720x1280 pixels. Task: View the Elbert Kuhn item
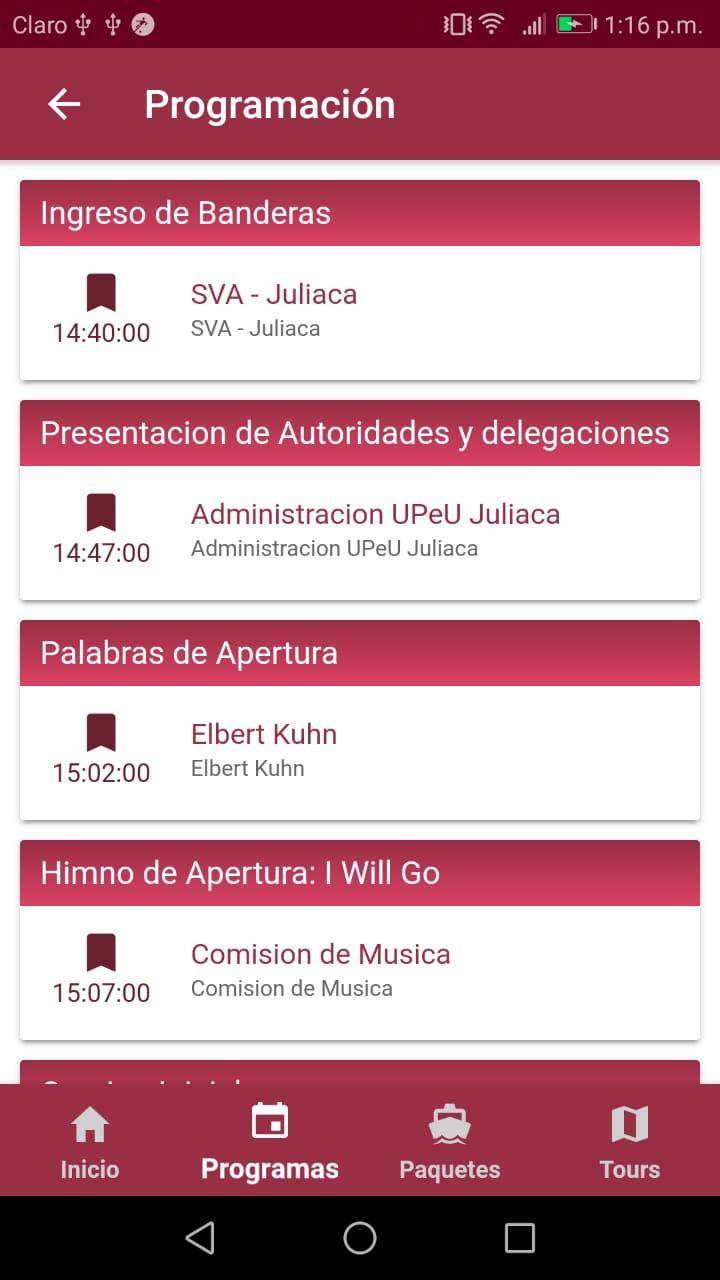360,752
